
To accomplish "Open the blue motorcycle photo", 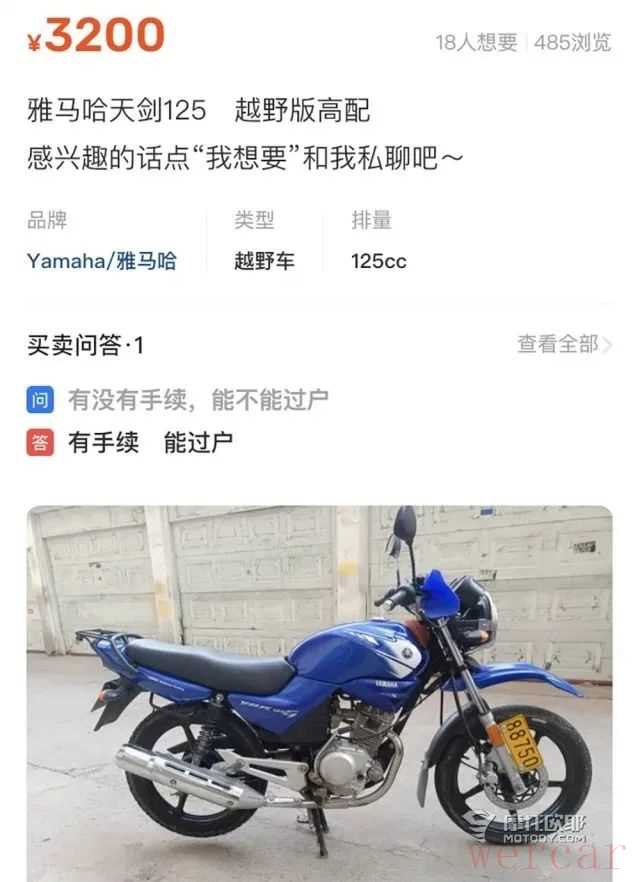I will [x=320, y=690].
